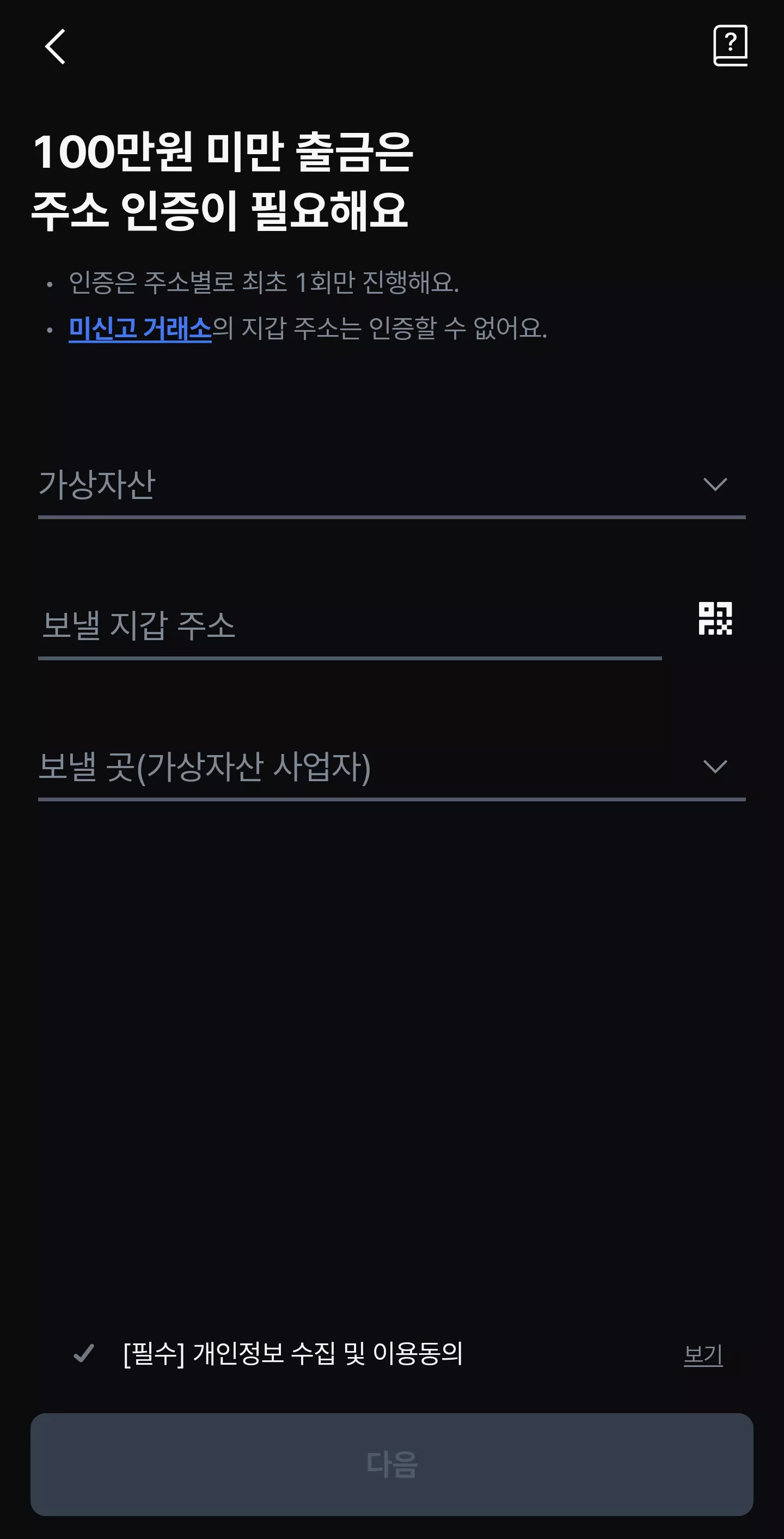Scan wallet address with QR code icon
Screen dimensions: 784x1539
[715, 618]
